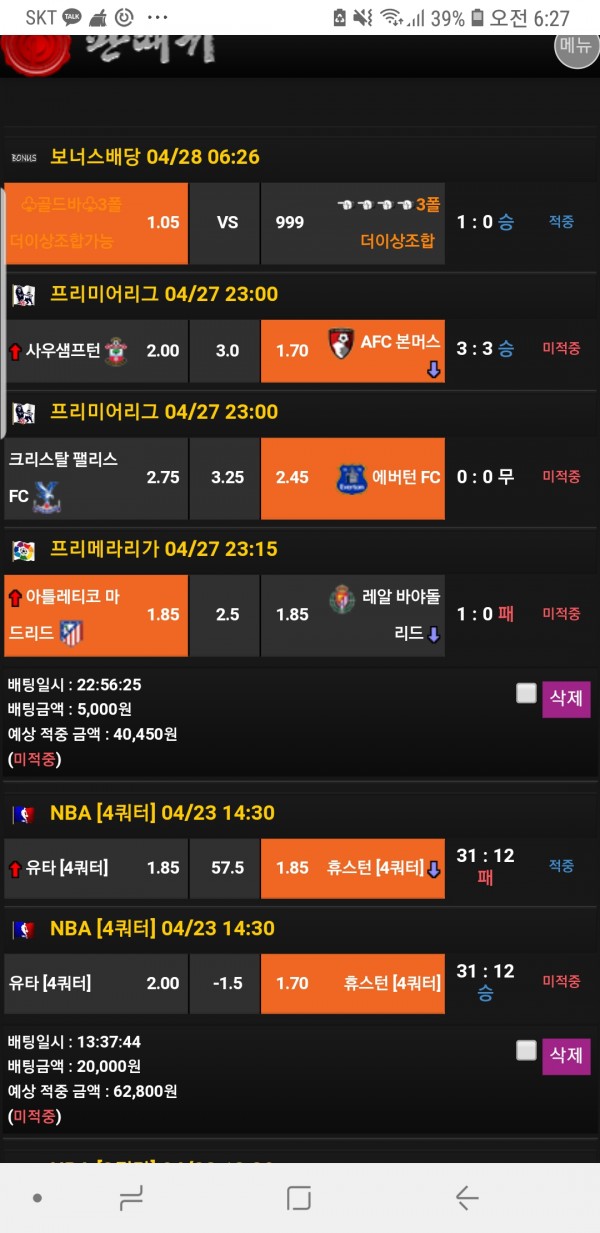Screen dimensions: 600x1233
Task: Delete the 5,000원 bet slip
Action: (x=566, y=698)
